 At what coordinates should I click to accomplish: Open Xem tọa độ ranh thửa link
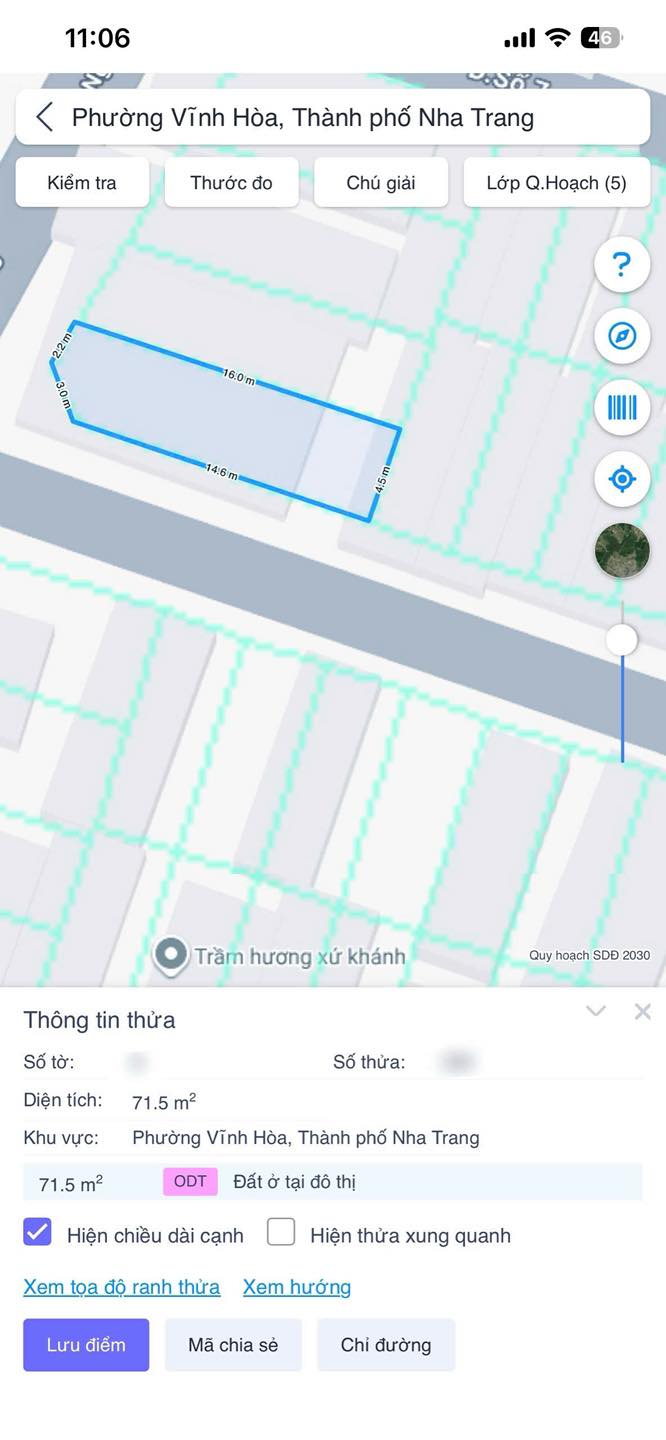tap(121, 1287)
